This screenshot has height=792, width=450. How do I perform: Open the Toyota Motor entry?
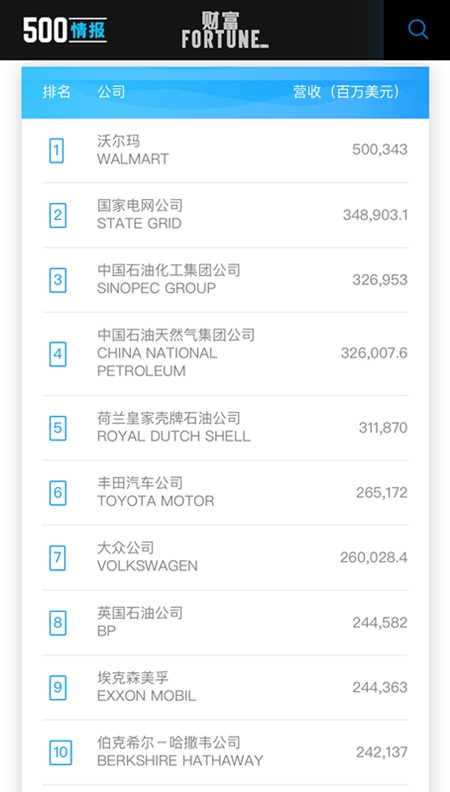225,492
